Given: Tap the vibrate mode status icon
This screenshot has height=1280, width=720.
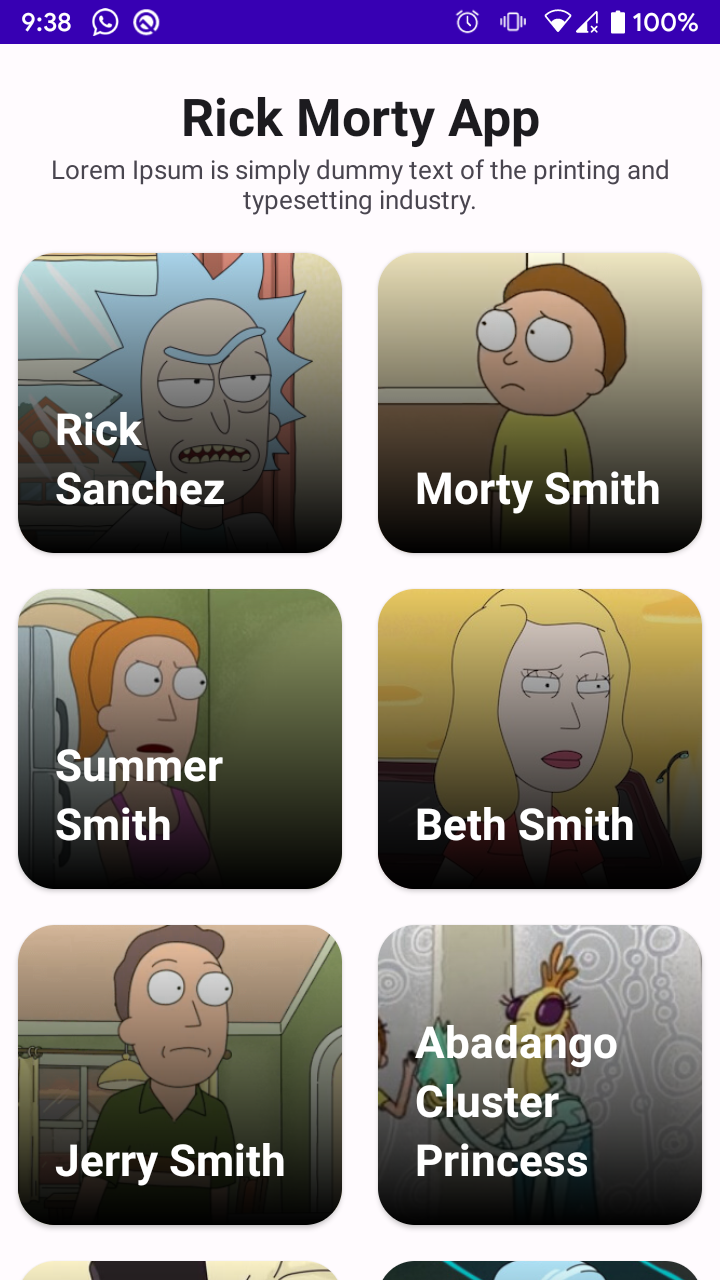Looking at the screenshot, I should coord(511,20).
